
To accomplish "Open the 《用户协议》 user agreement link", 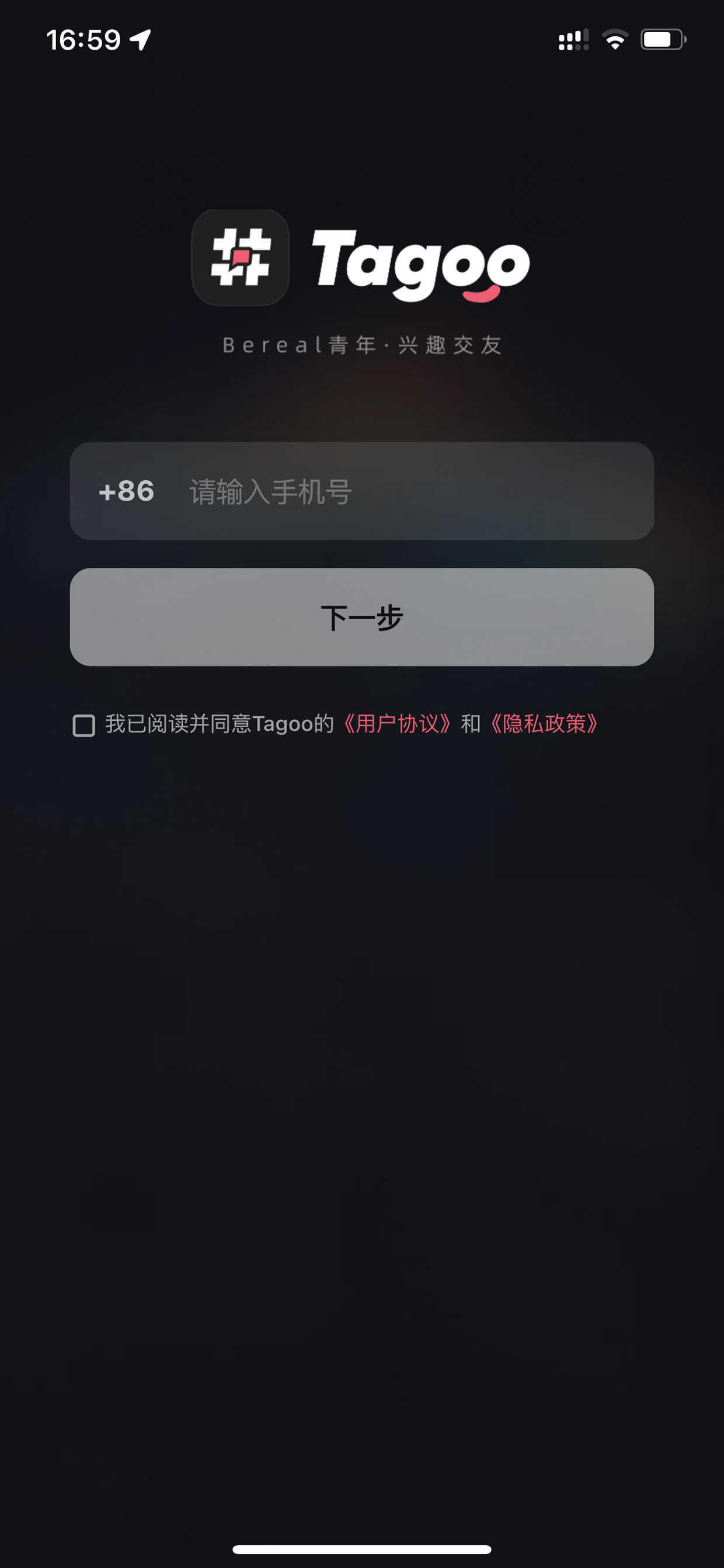I will pyautogui.click(x=397, y=724).
